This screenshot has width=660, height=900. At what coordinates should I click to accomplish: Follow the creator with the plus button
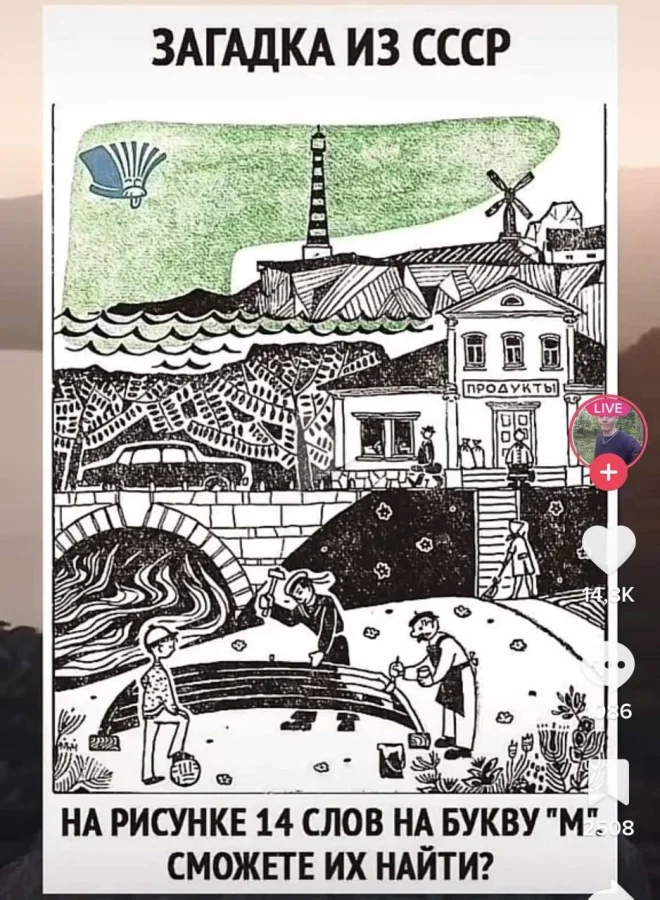608,472
